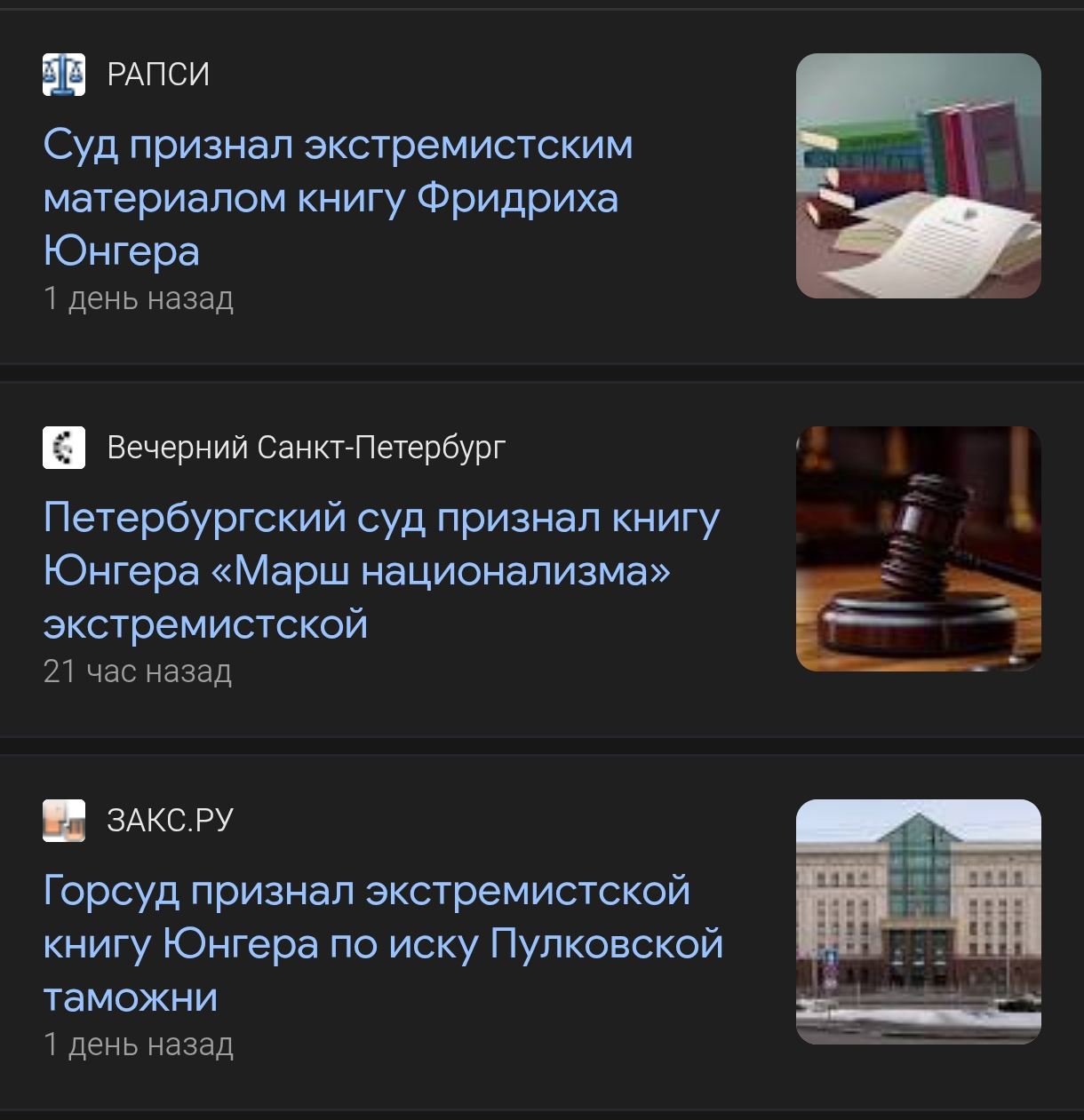Open the «Марш национализма» article headline

click(380, 570)
